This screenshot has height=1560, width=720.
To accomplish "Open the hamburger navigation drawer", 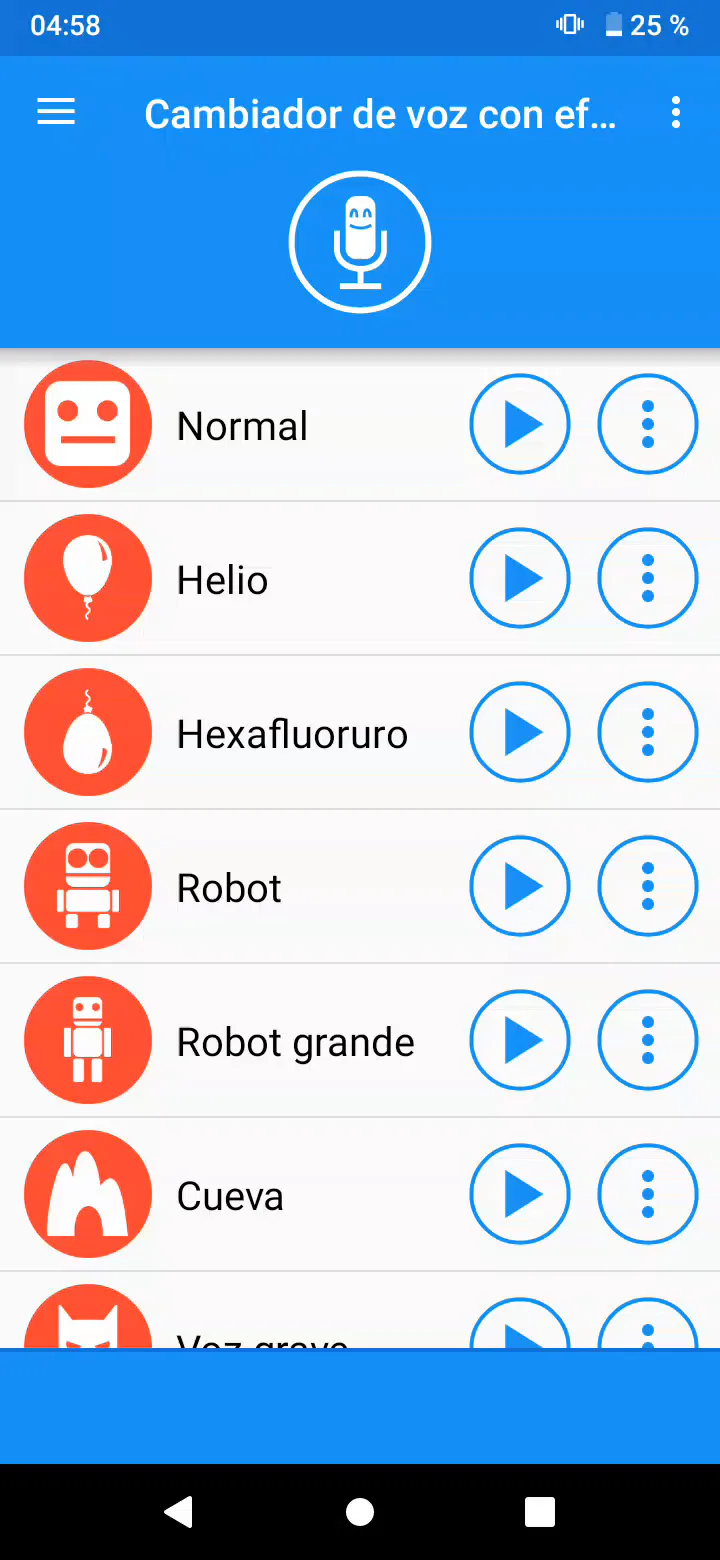I will point(56,113).
